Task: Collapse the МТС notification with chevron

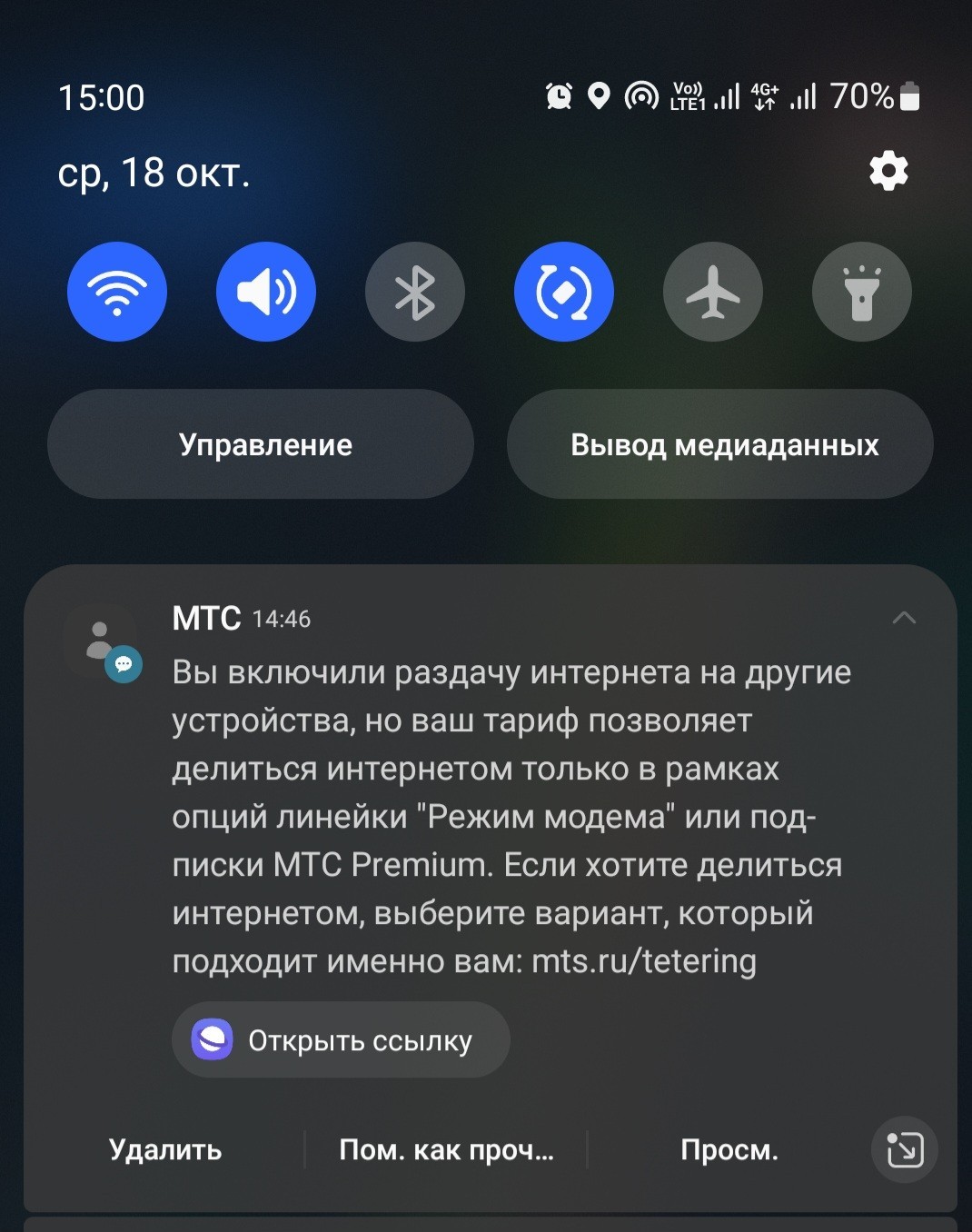Action: coord(904,619)
